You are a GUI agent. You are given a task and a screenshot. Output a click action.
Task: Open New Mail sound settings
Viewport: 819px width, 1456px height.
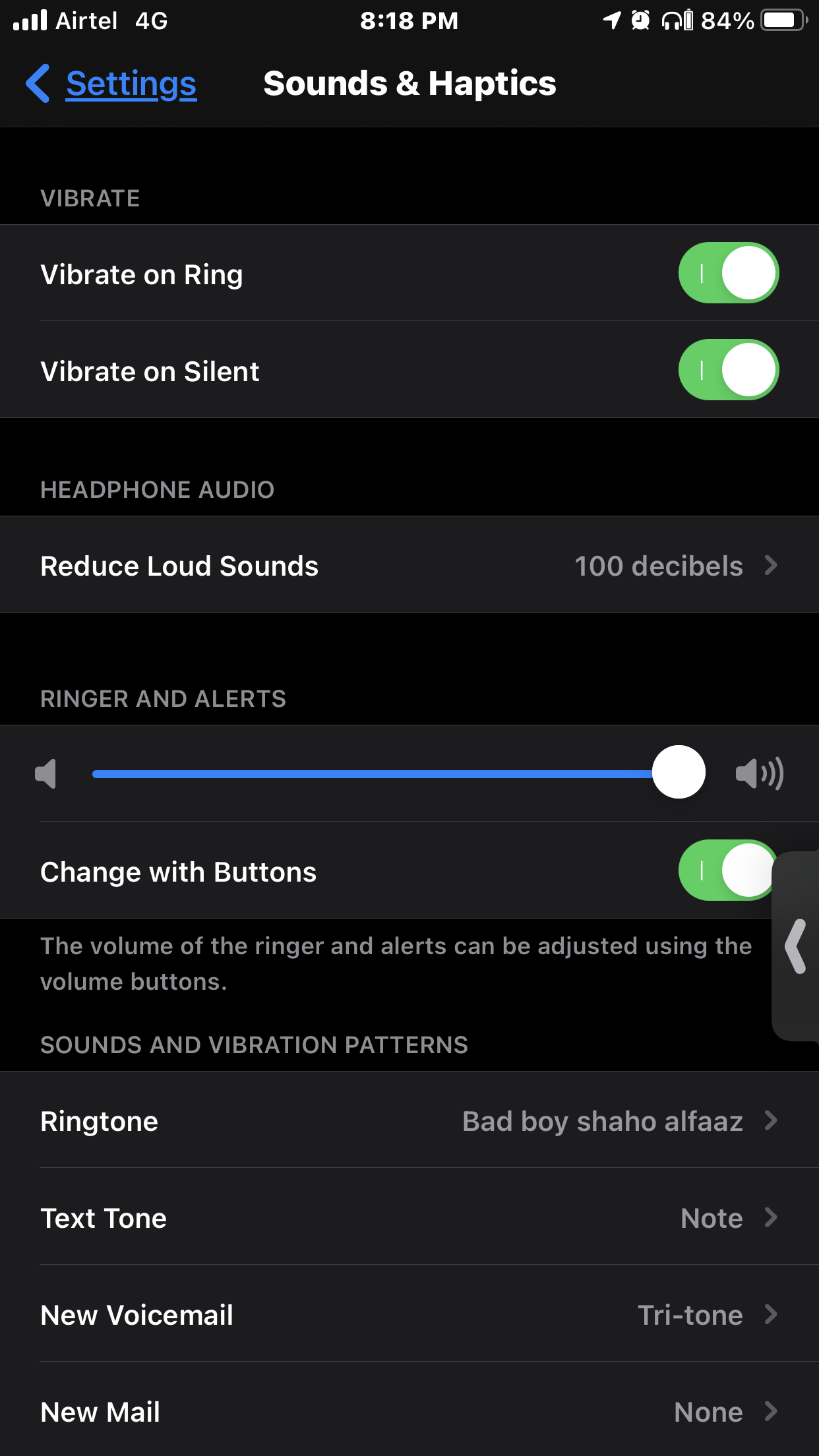[409, 1411]
